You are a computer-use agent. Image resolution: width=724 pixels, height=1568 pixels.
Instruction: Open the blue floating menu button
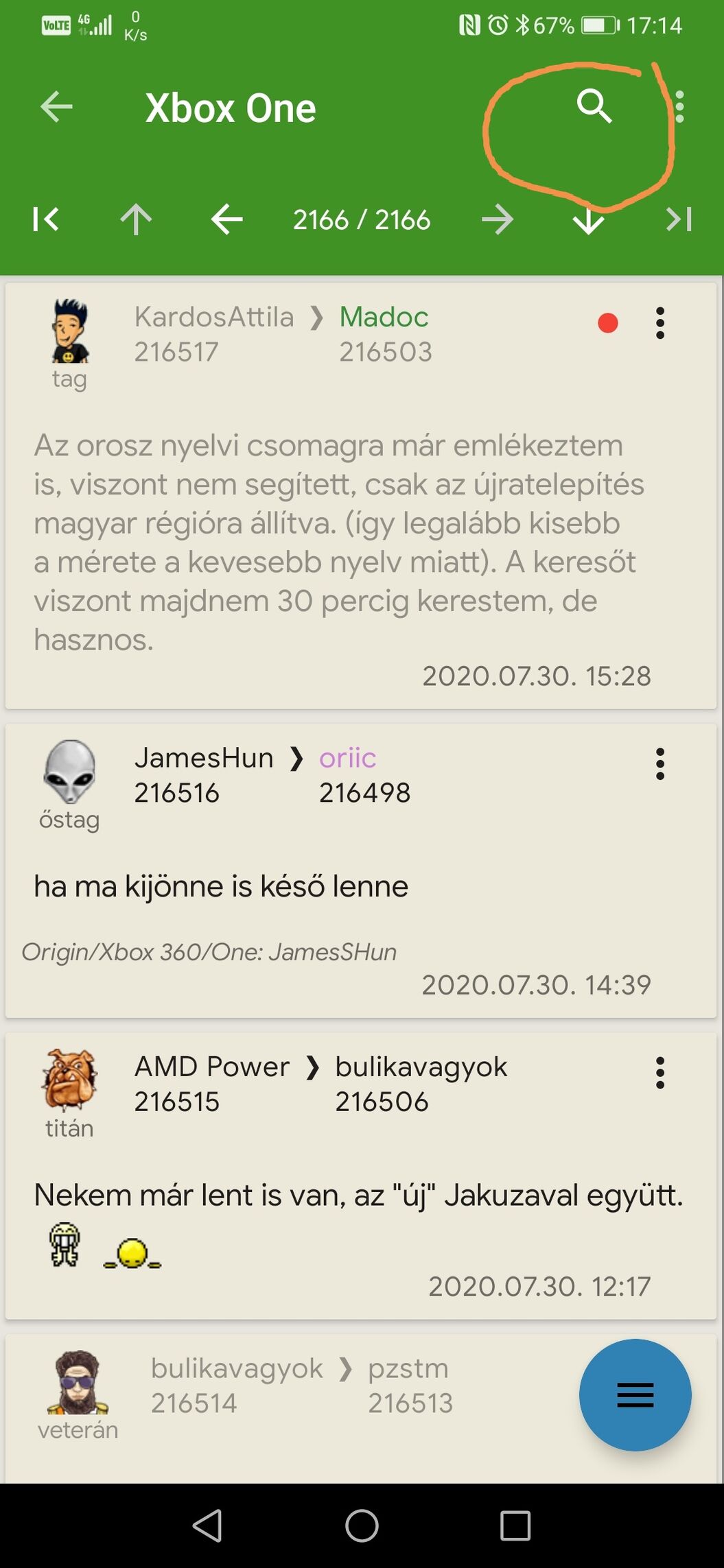635,1395
